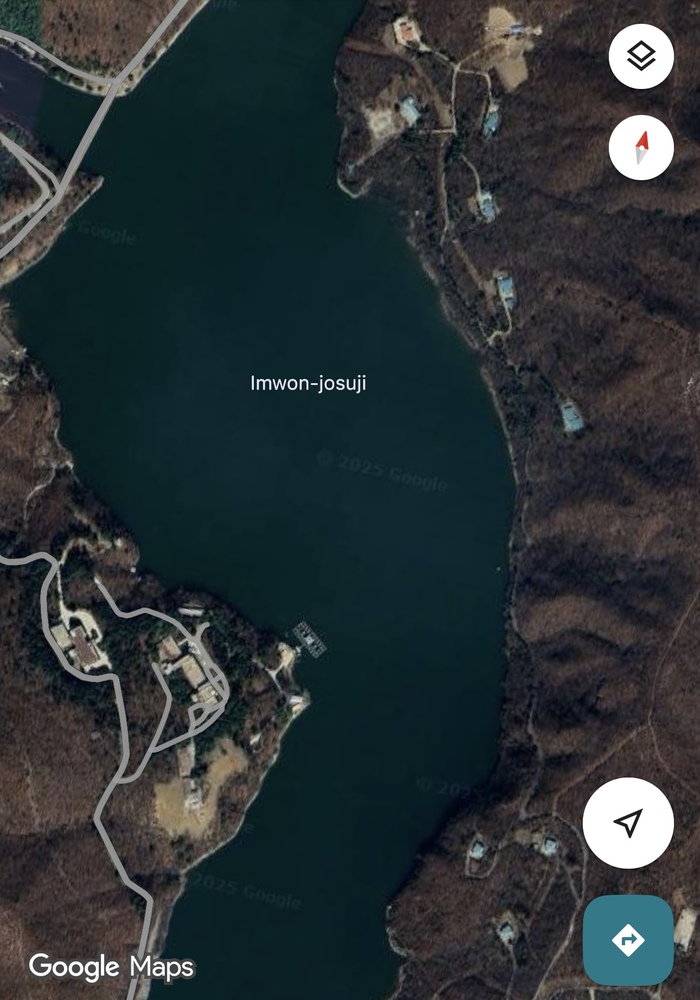Open directions with the turn arrow button
The height and width of the screenshot is (1000, 700).
(628, 940)
